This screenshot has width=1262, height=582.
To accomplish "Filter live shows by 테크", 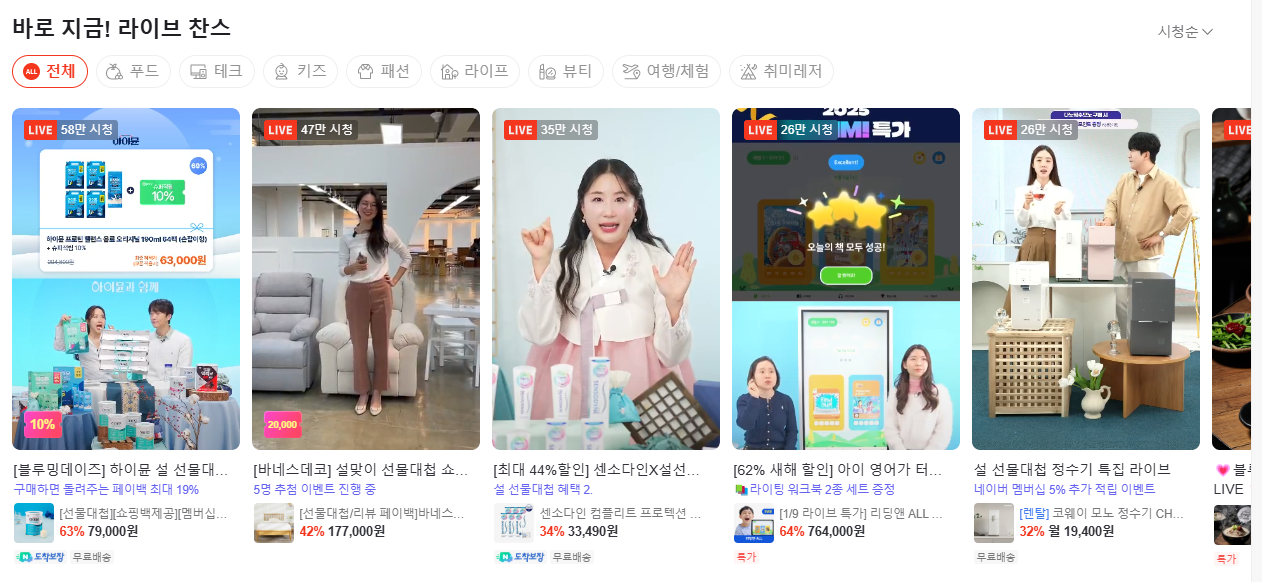I will point(216,71).
